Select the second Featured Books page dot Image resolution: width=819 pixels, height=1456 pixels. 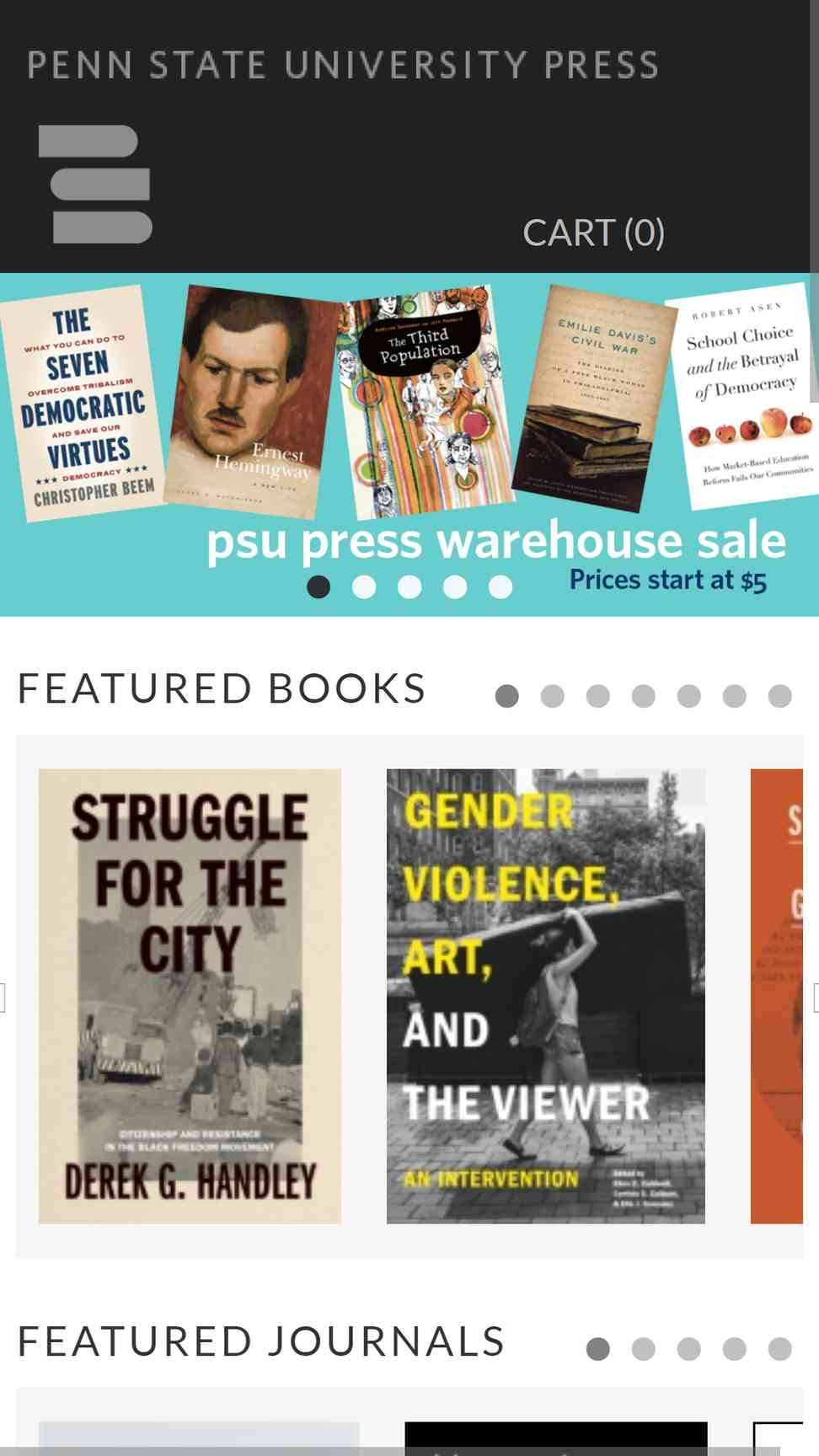553,696
